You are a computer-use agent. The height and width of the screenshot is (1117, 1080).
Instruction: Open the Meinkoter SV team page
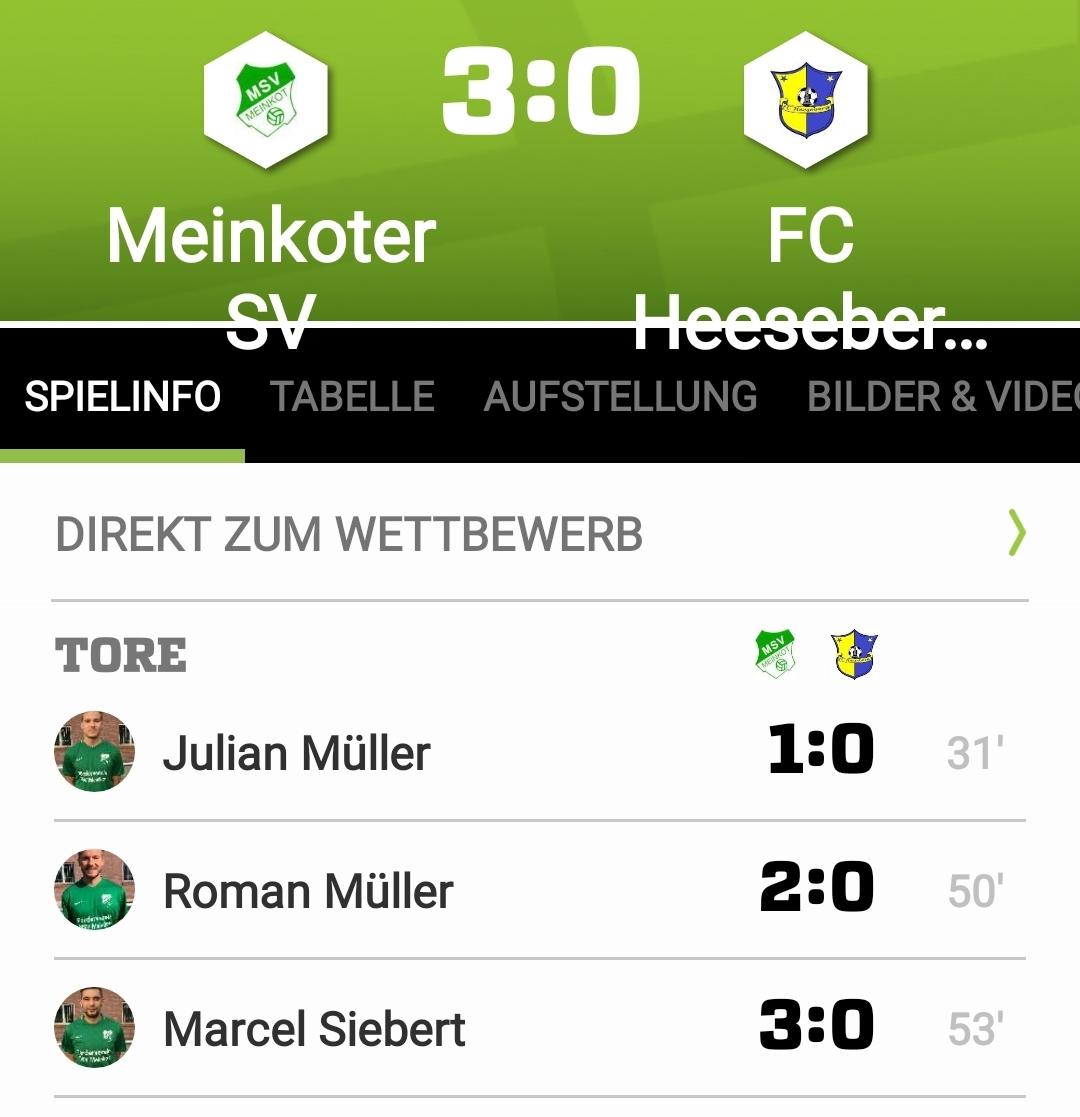[x=266, y=100]
